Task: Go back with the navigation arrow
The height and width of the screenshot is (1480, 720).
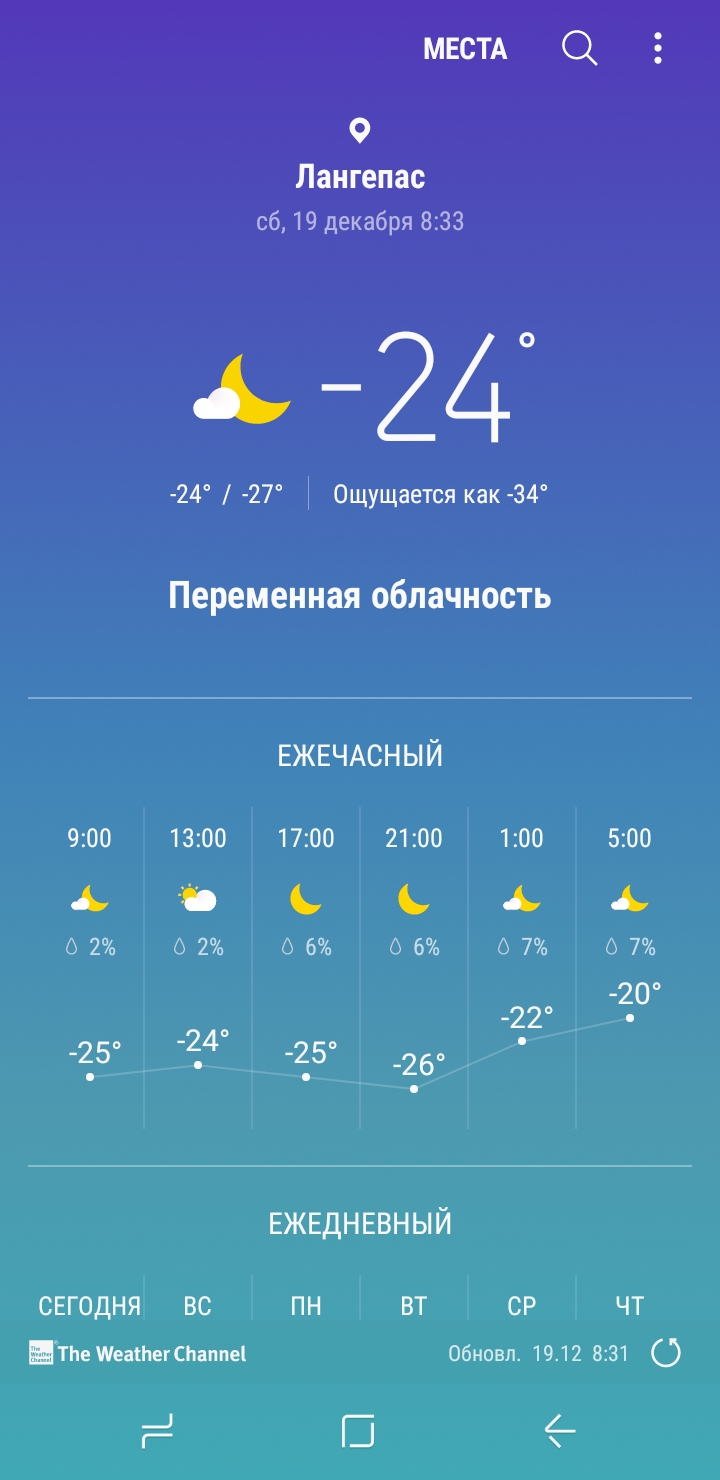Action: tap(560, 1432)
